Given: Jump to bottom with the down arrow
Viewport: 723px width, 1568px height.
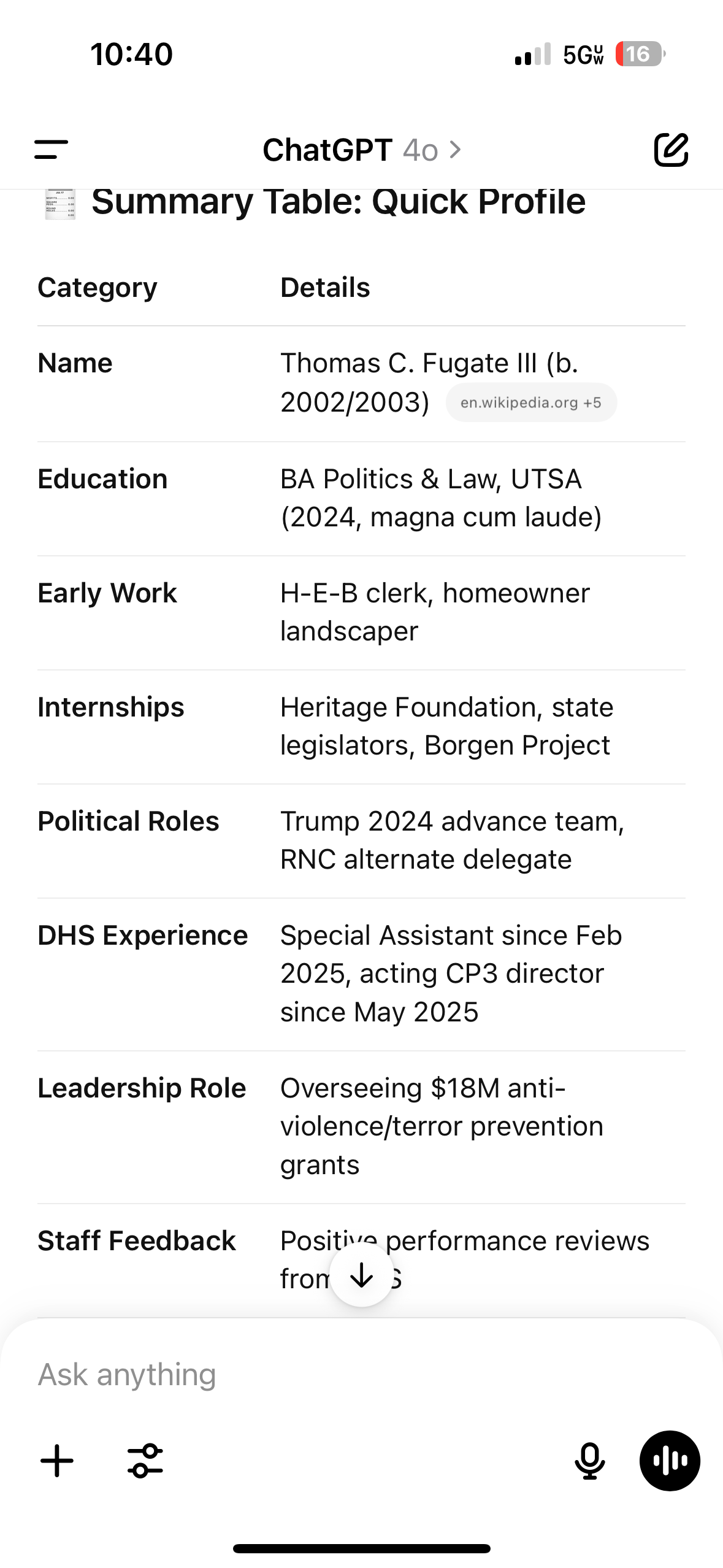Looking at the screenshot, I should [361, 1275].
